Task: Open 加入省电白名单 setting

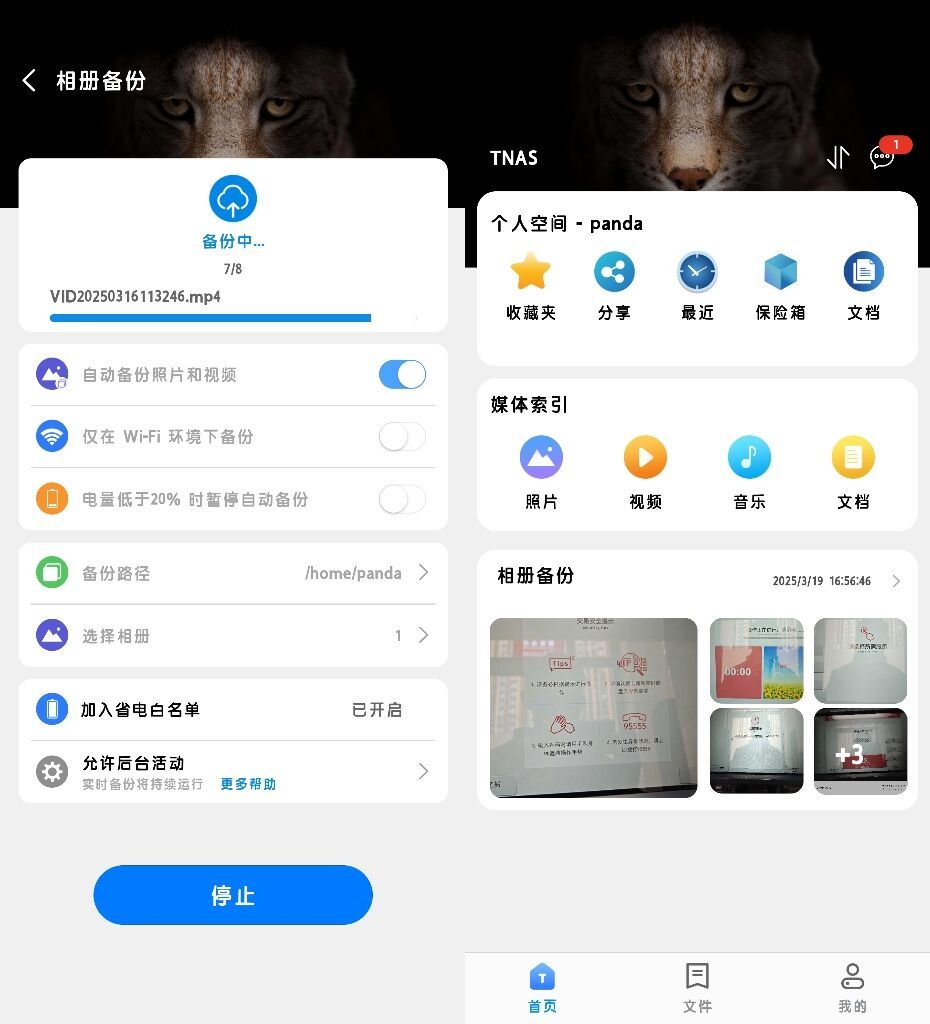Action: click(x=233, y=710)
